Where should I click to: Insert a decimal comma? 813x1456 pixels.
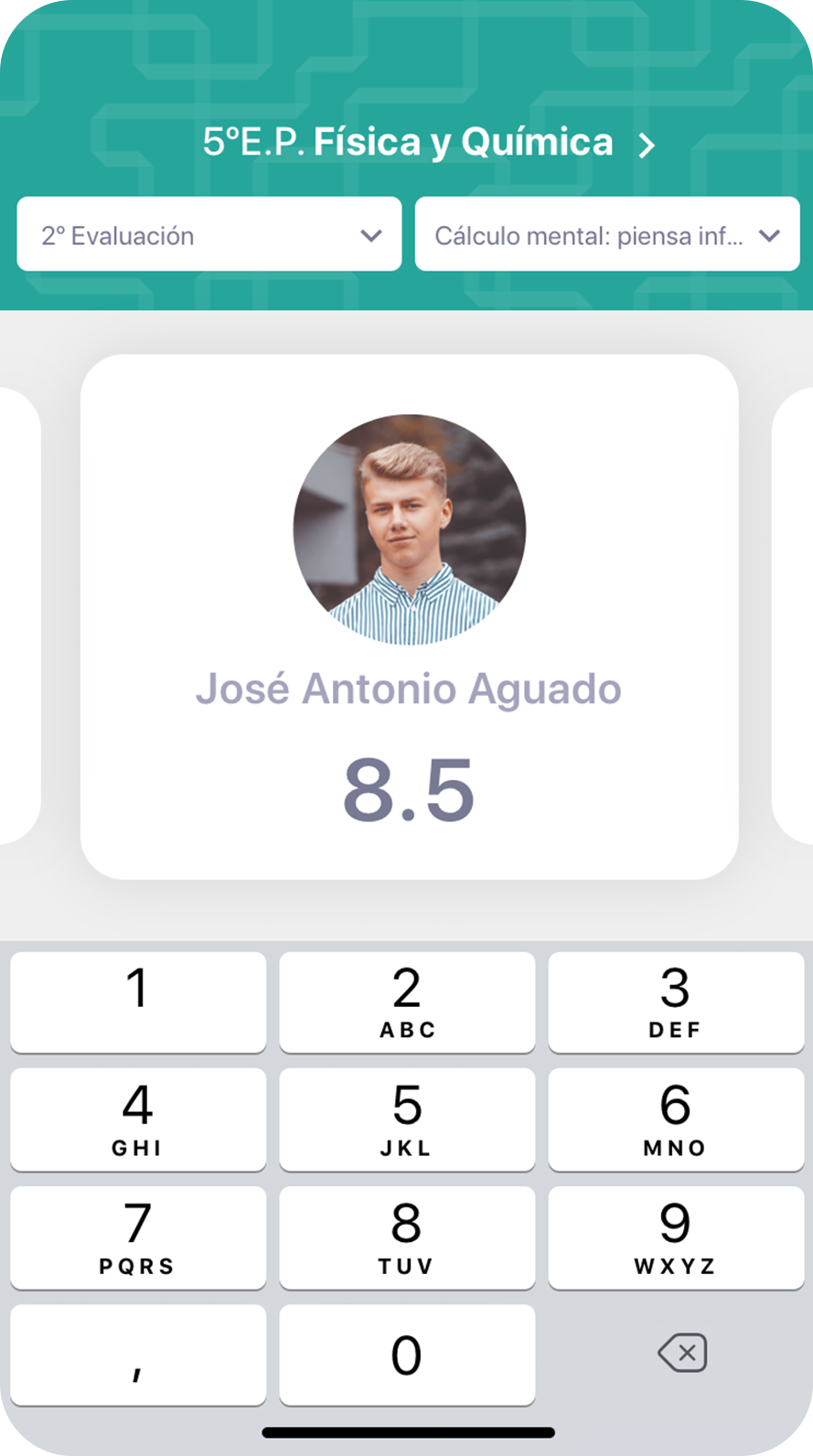tap(138, 1354)
